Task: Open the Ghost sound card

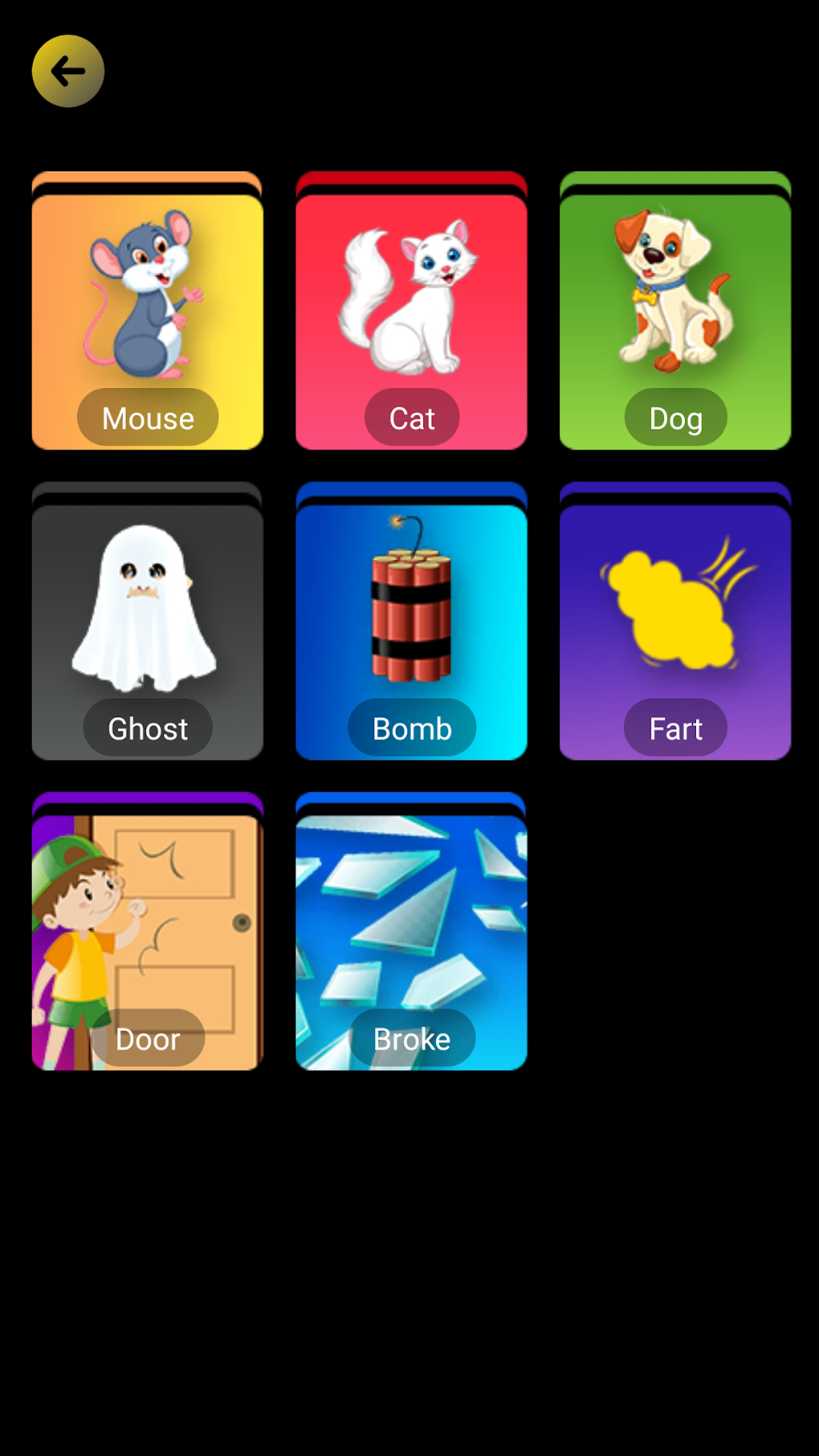Action: point(148,621)
